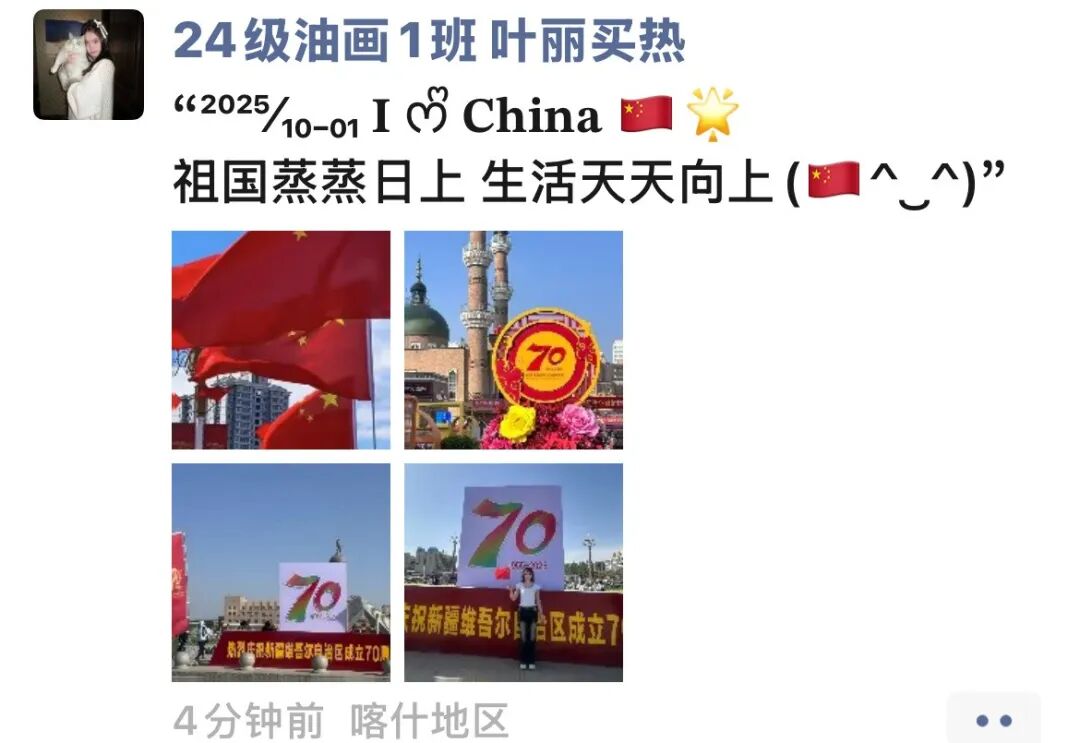
Task: Open the poster's profile avatar
Action: pyautogui.click(x=88, y=65)
